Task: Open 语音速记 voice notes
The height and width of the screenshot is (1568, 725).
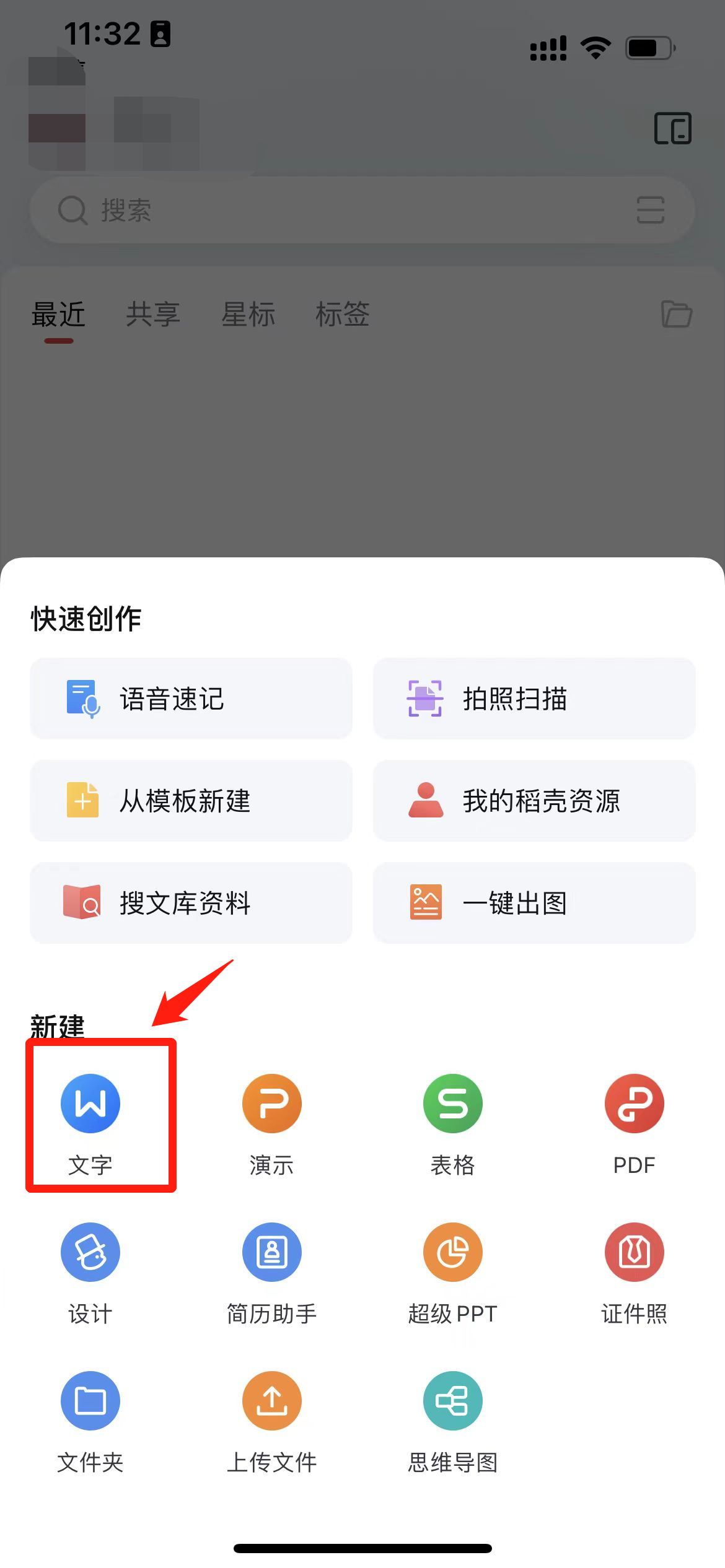Action: (x=191, y=699)
